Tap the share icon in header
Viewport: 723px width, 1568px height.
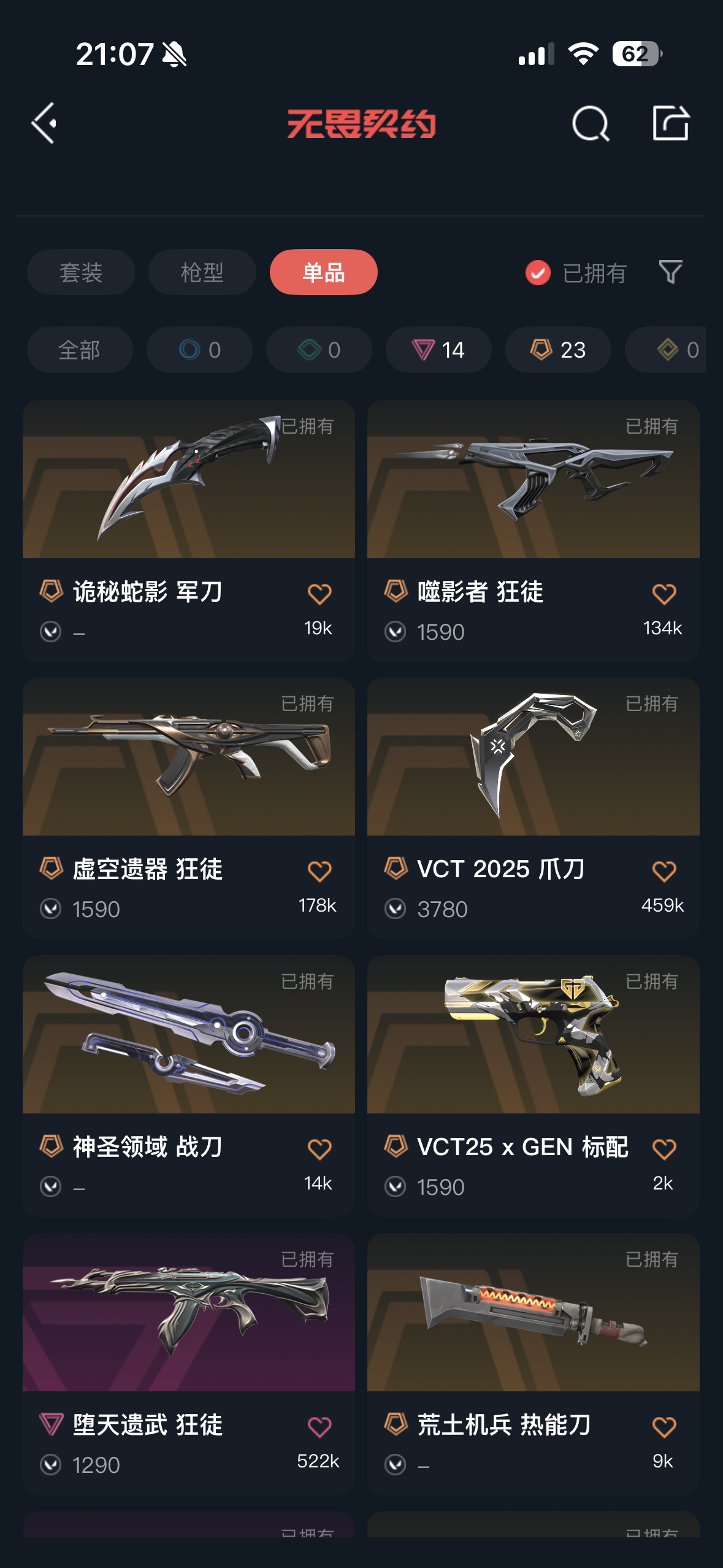click(670, 123)
